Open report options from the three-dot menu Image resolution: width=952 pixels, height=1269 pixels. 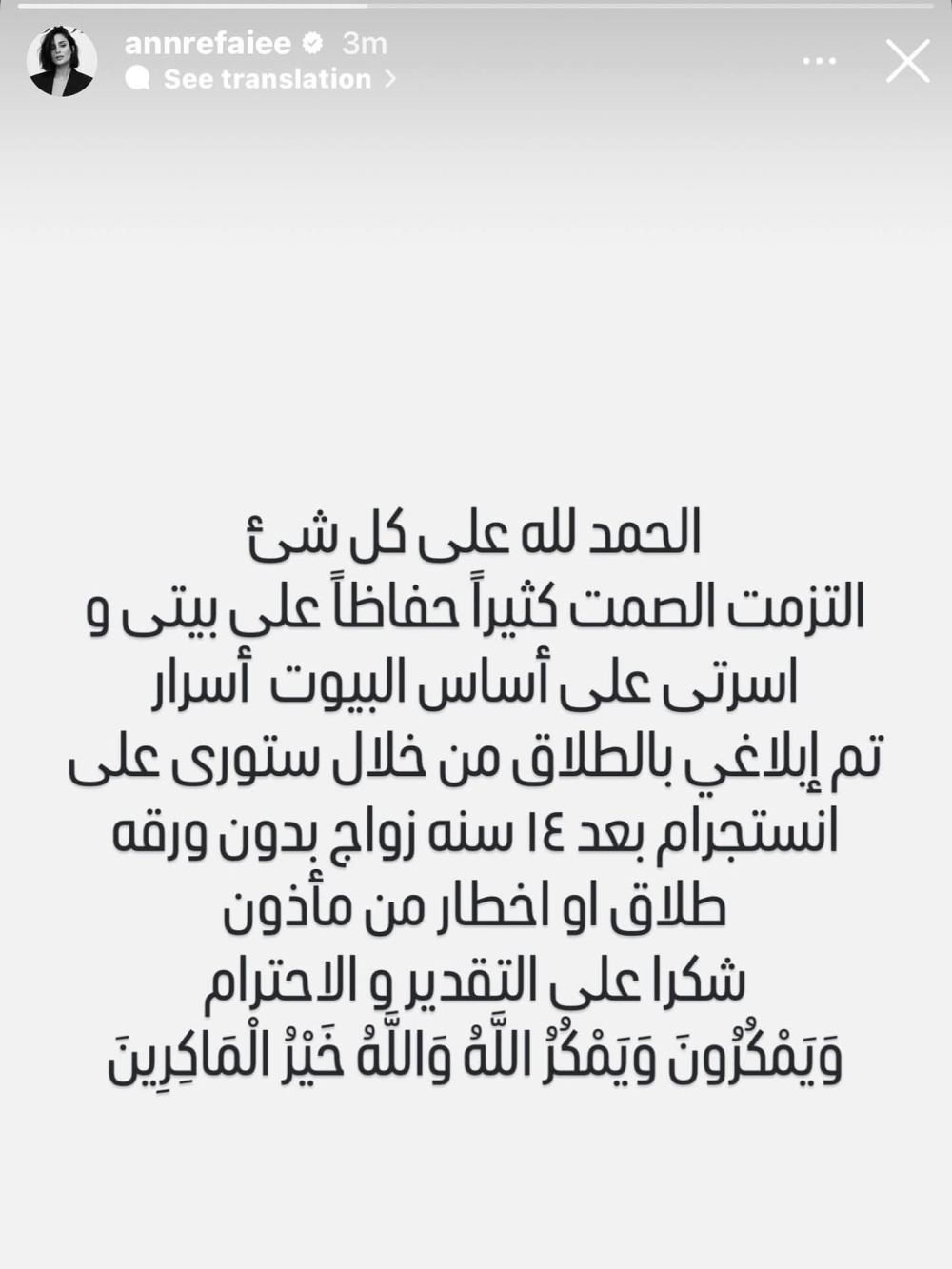click(x=817, y=60)
